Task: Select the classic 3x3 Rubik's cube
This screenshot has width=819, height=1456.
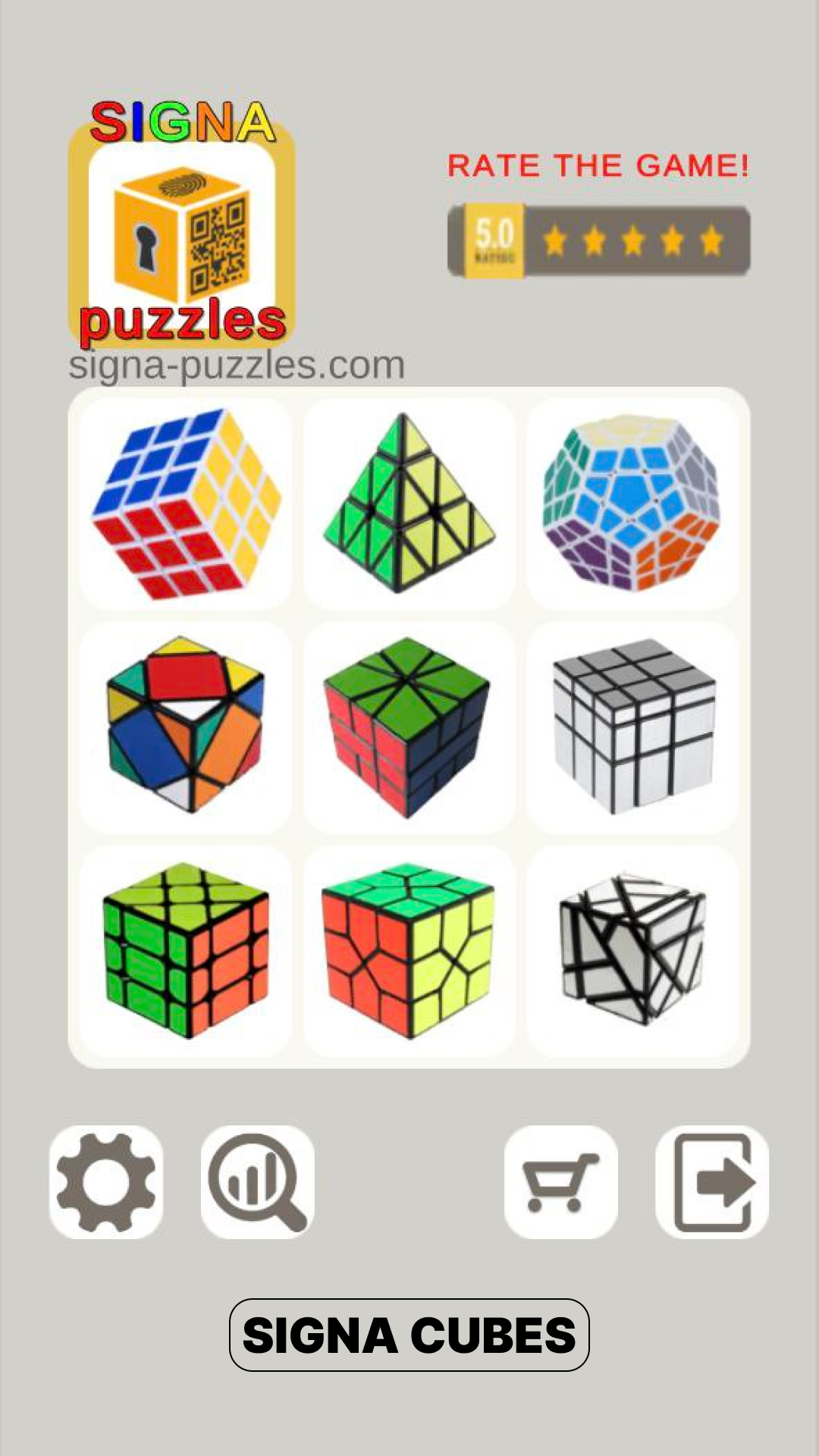Action: tap(186, 504)
